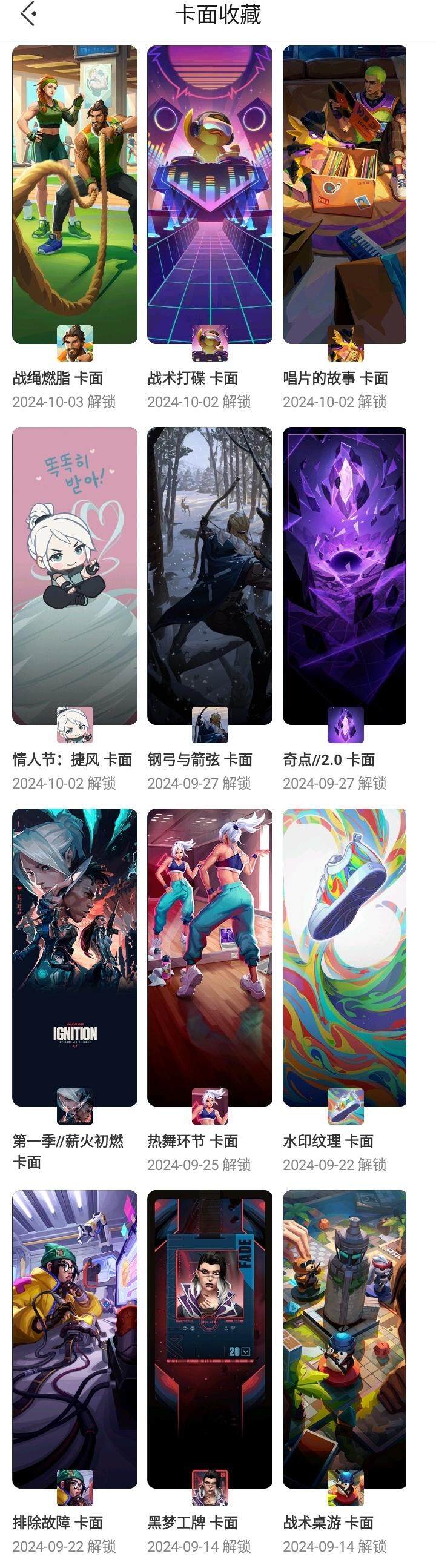Select the 情人节：捷风 card
This screenshot has width=436, height=1568.
click(x=74, y=575)
